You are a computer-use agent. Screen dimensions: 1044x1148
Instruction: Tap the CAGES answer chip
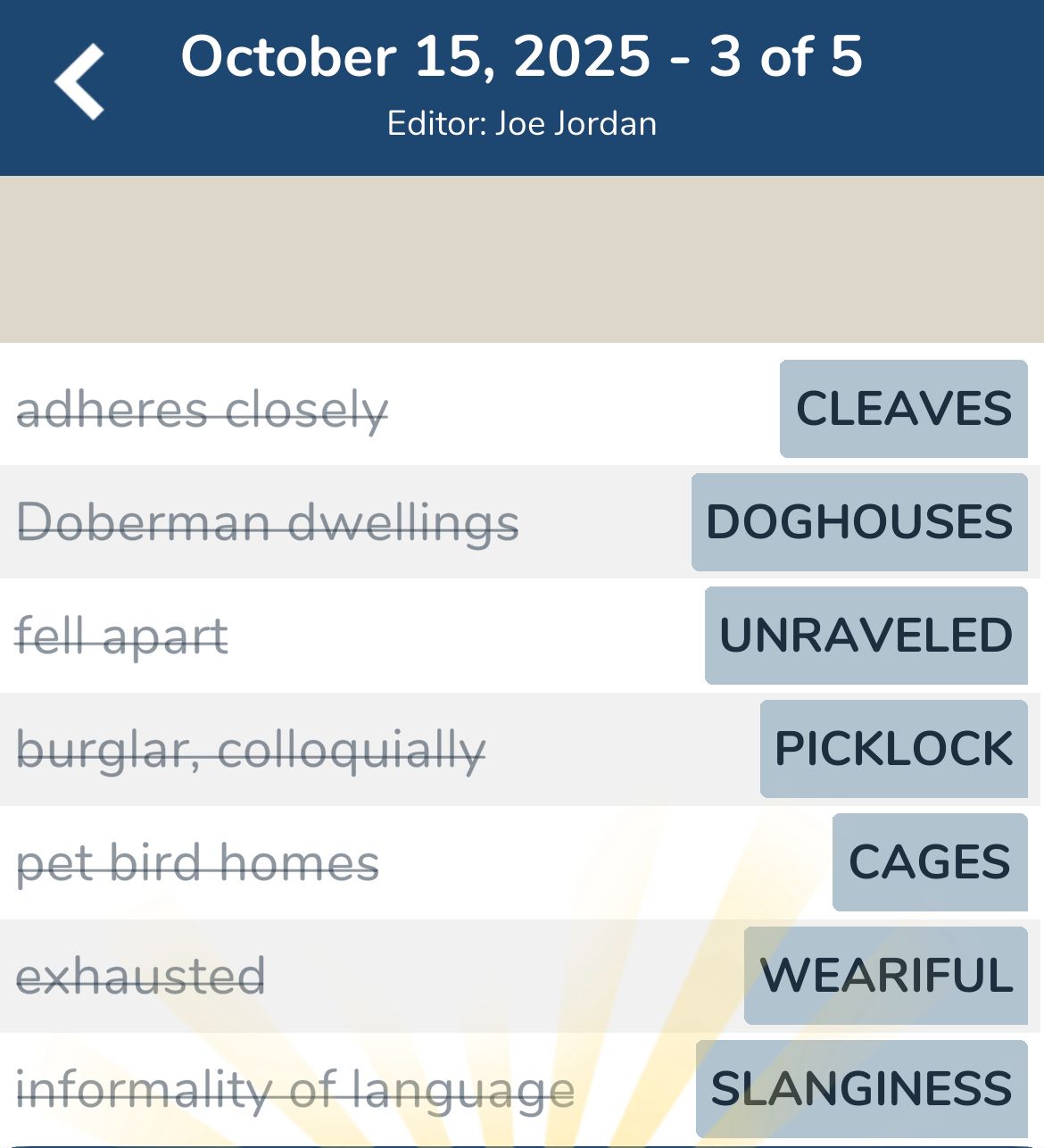(x=929, y=862)
